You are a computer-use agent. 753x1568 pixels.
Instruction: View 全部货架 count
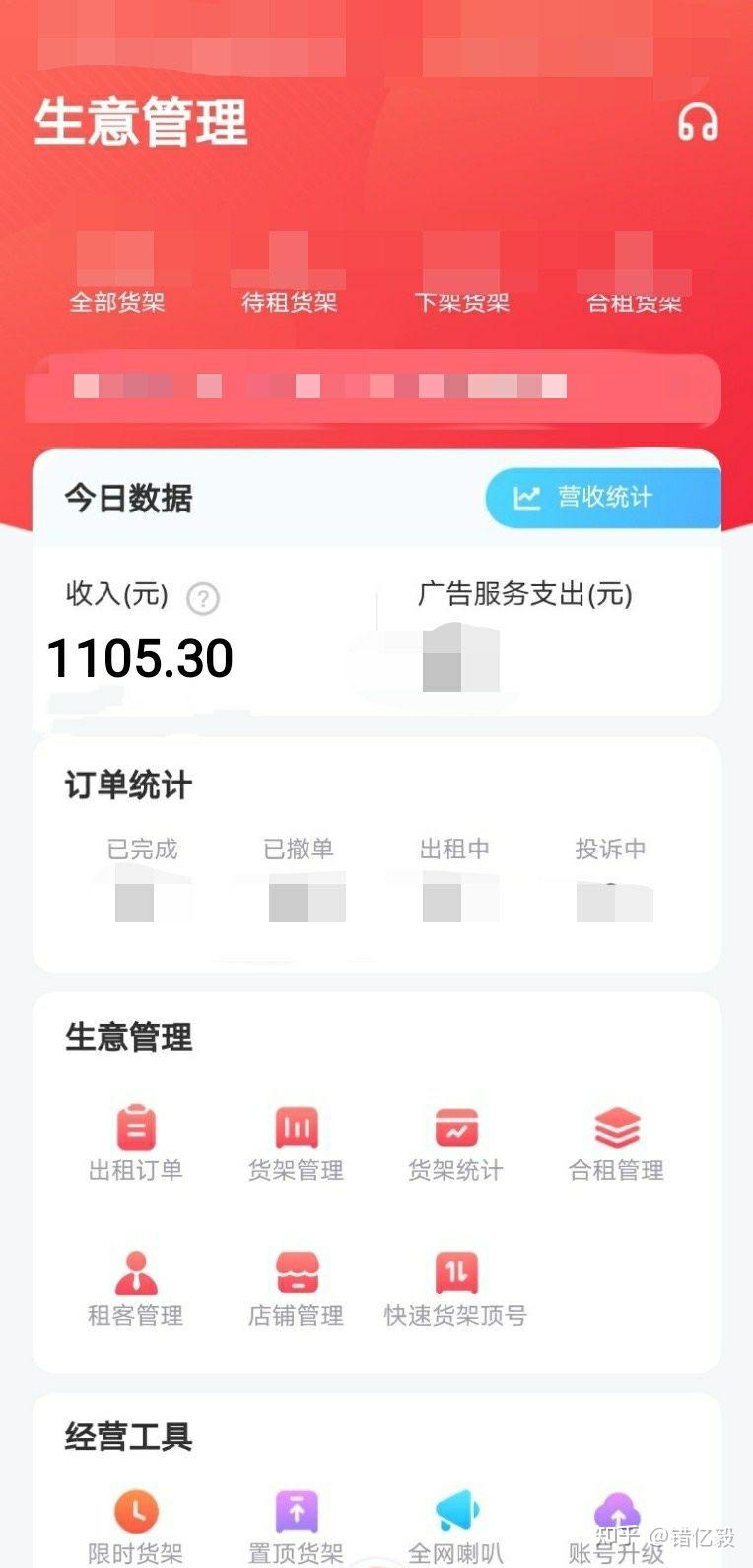pyautogui.click(x=116, y=273)
